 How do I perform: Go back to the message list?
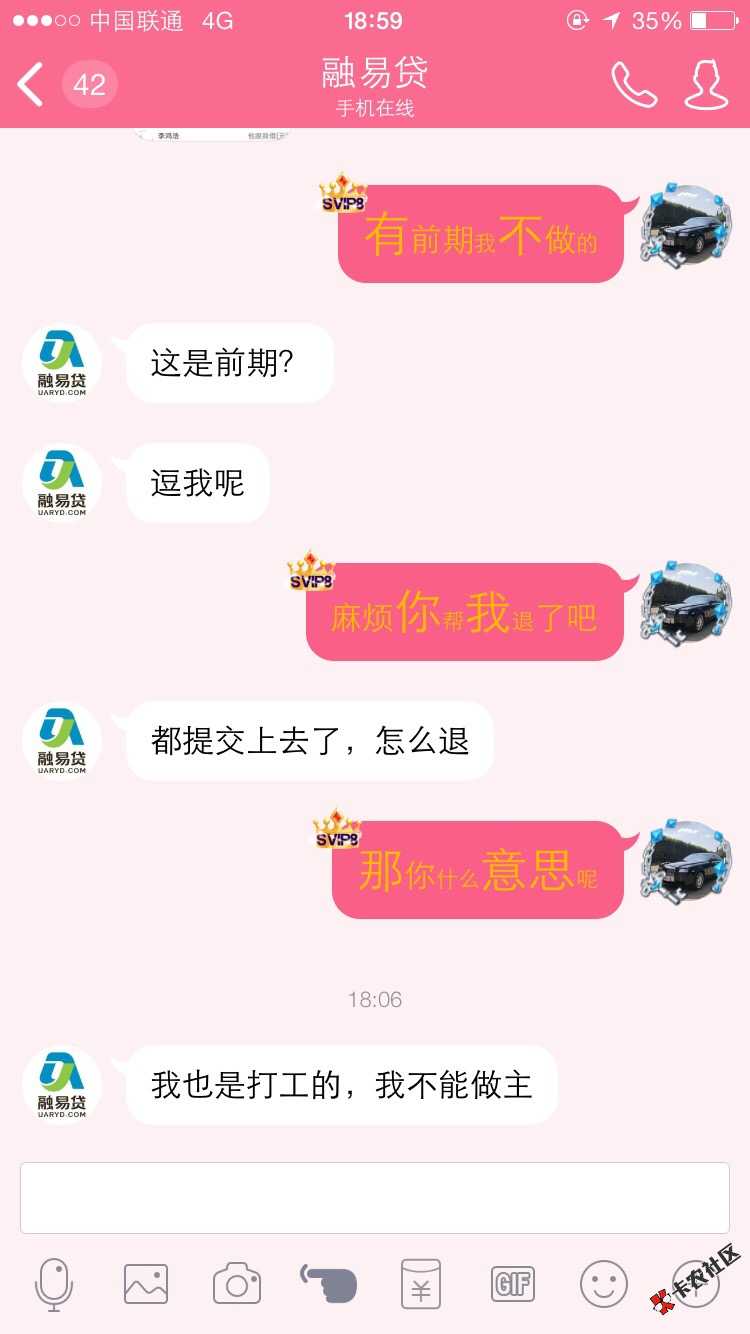click(32, 85)
